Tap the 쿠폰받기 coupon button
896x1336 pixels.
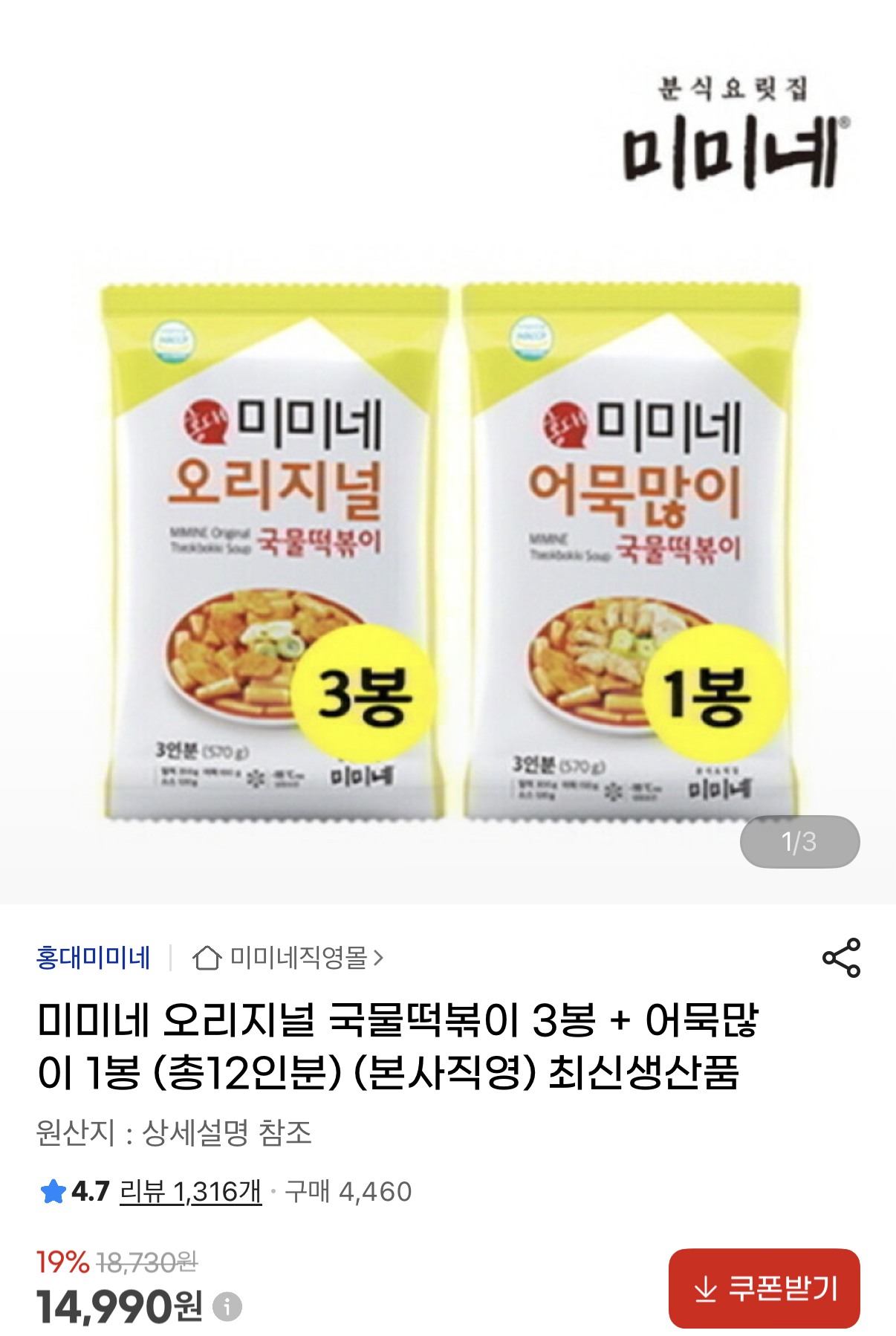click(764, 1288)
